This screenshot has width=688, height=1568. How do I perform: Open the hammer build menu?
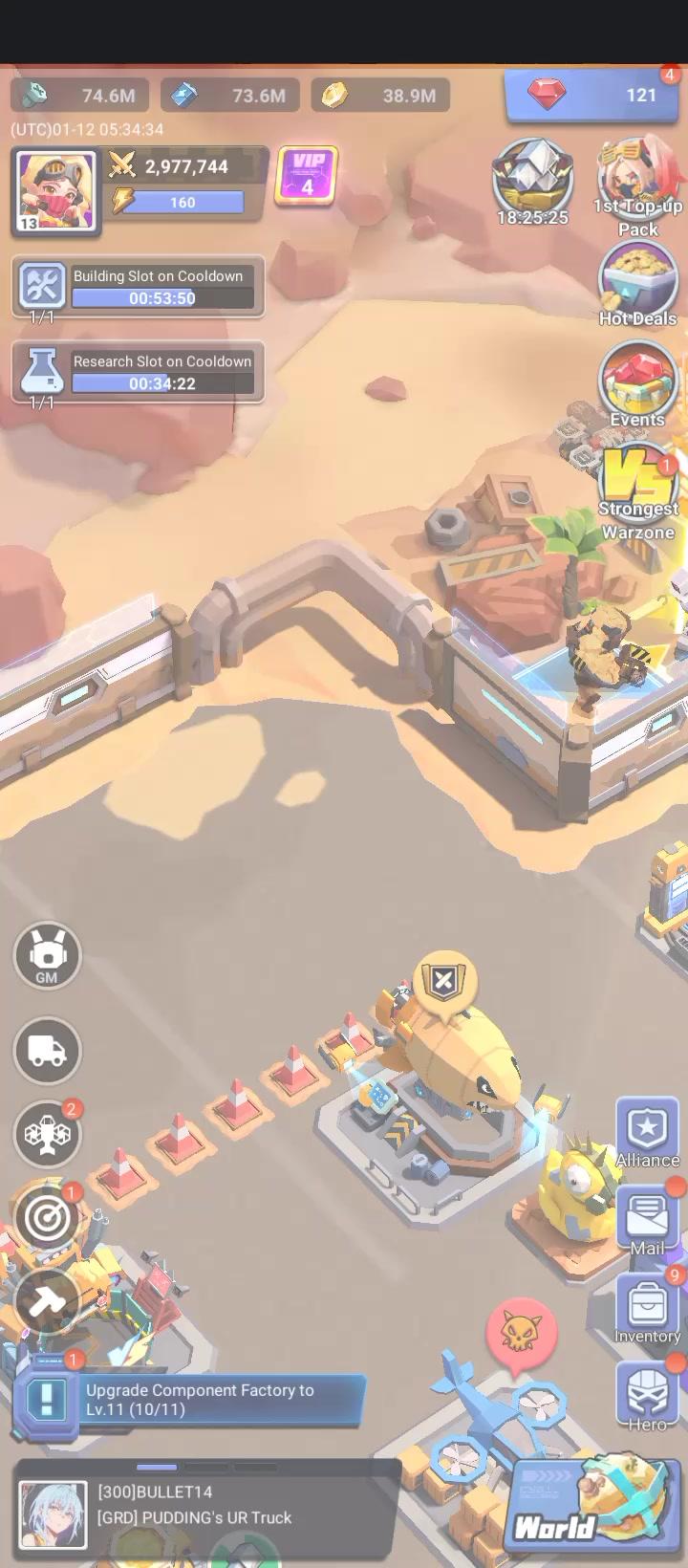point(47,1302)
